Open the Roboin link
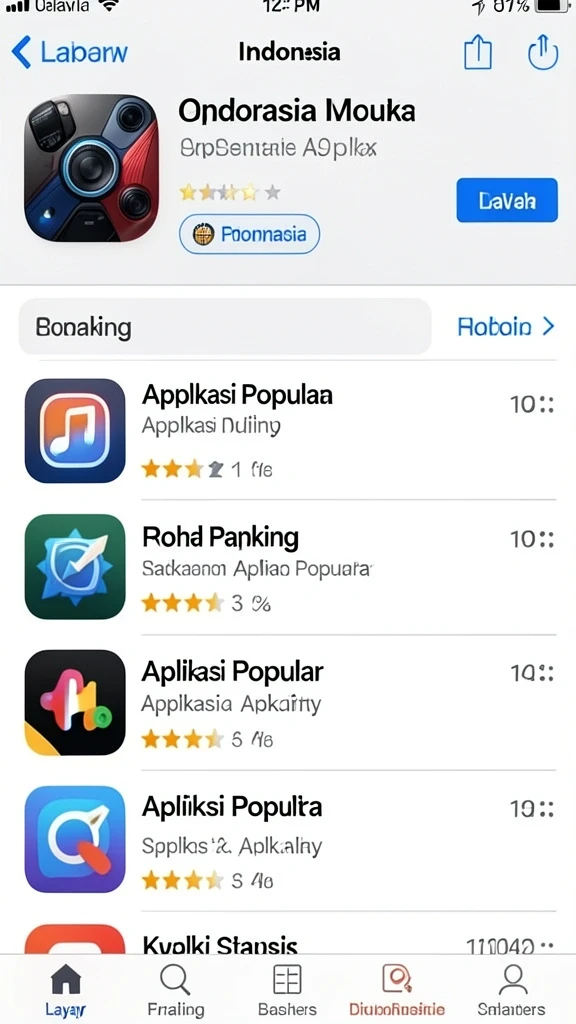576x1024 pixels. click(505, 327)
